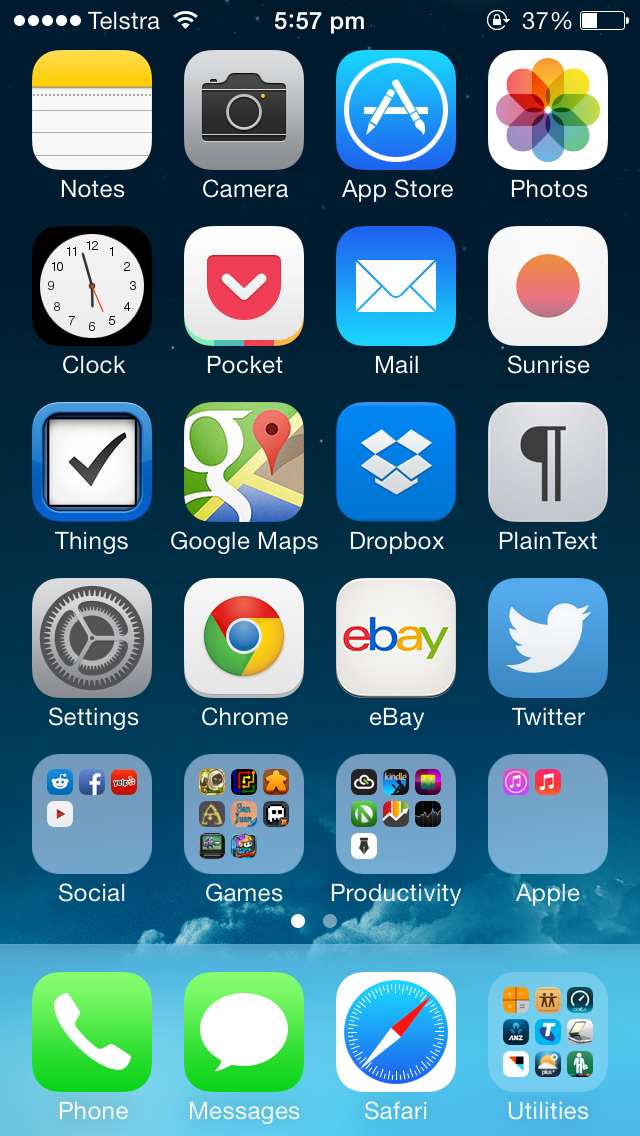
Task: Open Safari from the dock
Action: [396, 1032]
